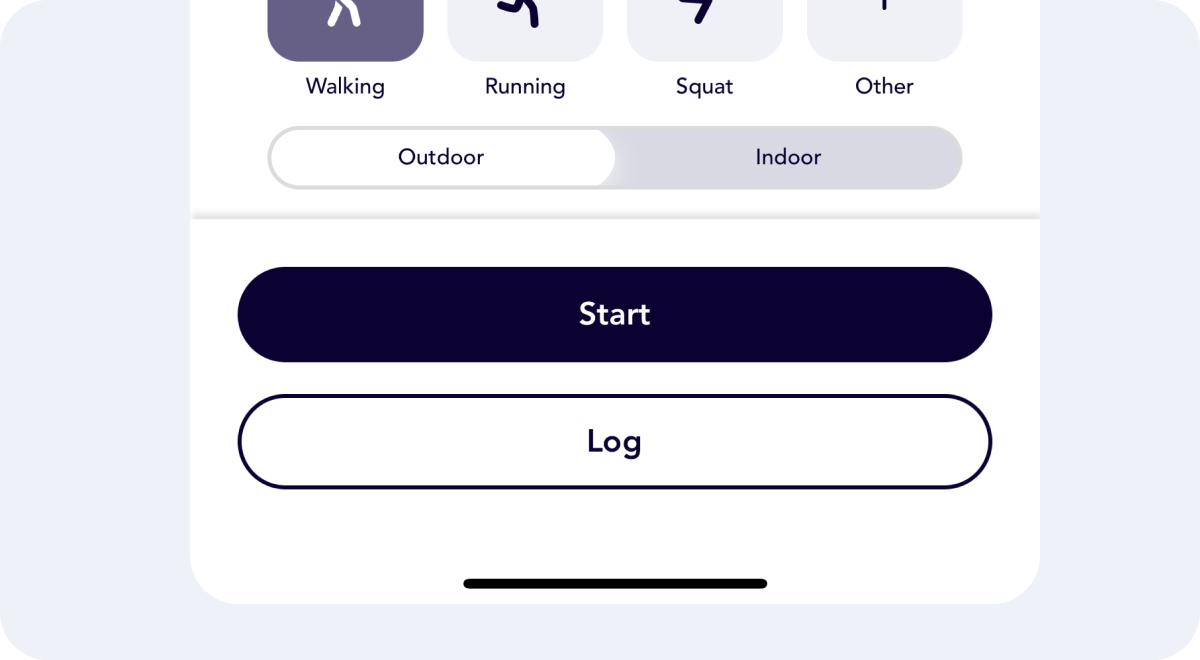Open the Log button
Image resolution: width=1200 pixels, height=660 pixels.
click(614, 441)
